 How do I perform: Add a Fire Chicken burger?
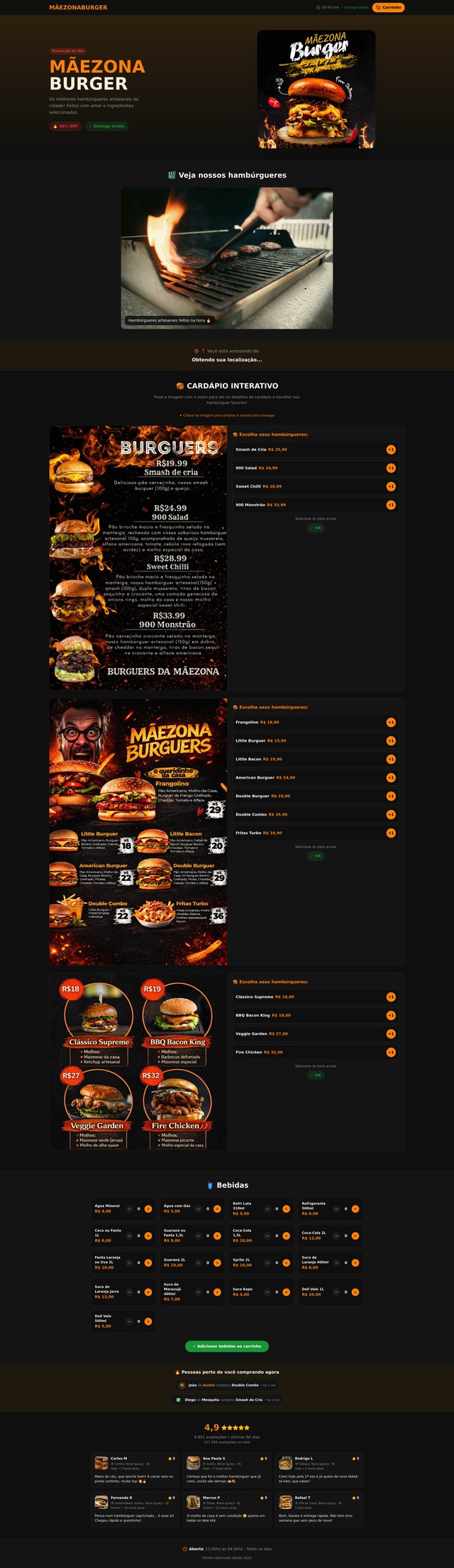391,1052
